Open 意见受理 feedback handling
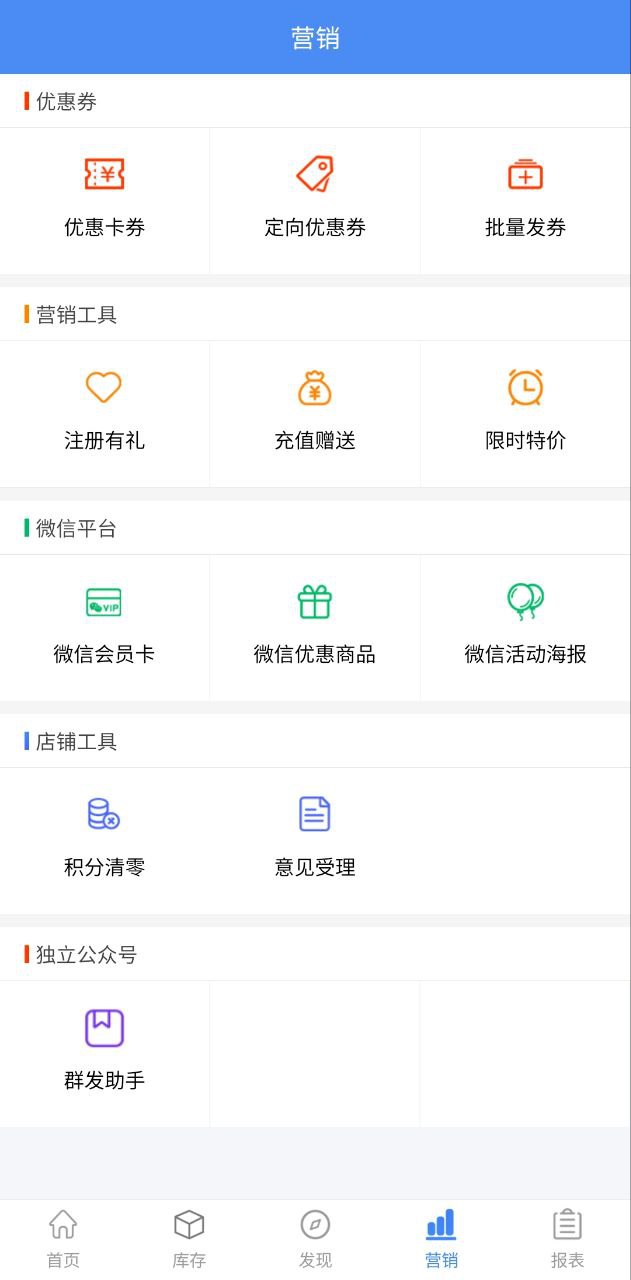Viewport: 631px width, 1280px height. click(x=315, y=841)
